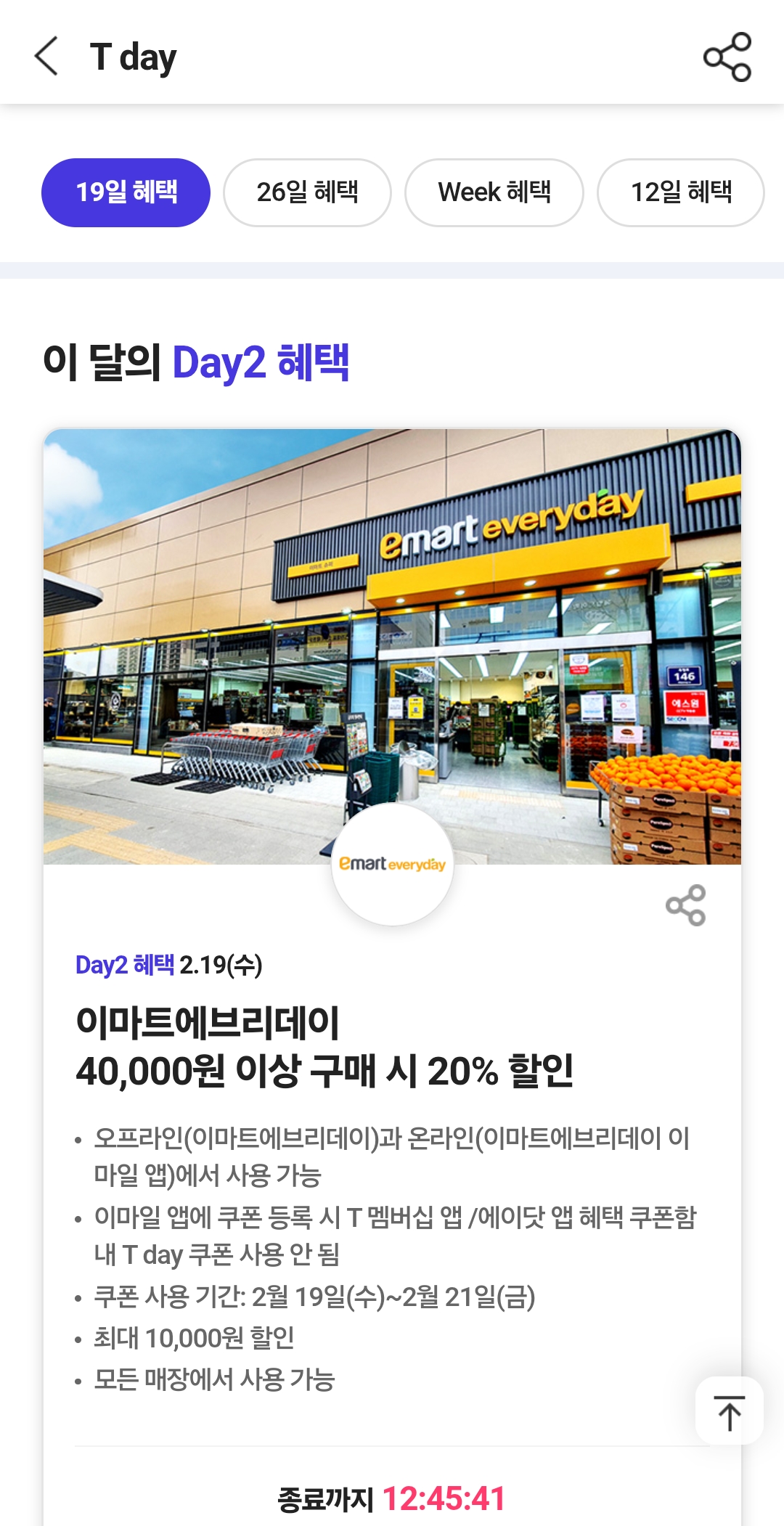
Task: Jump back to the top of the page
Action: 729,1411
